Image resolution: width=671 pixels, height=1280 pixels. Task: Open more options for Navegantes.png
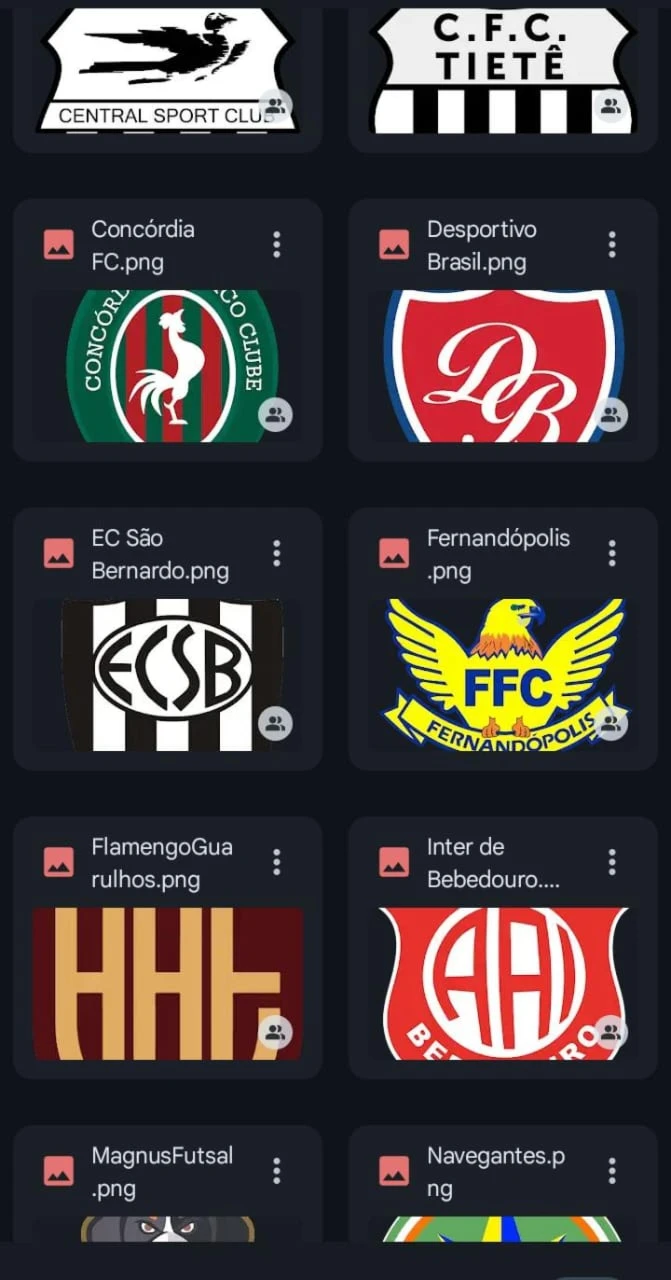(612, 1171)
